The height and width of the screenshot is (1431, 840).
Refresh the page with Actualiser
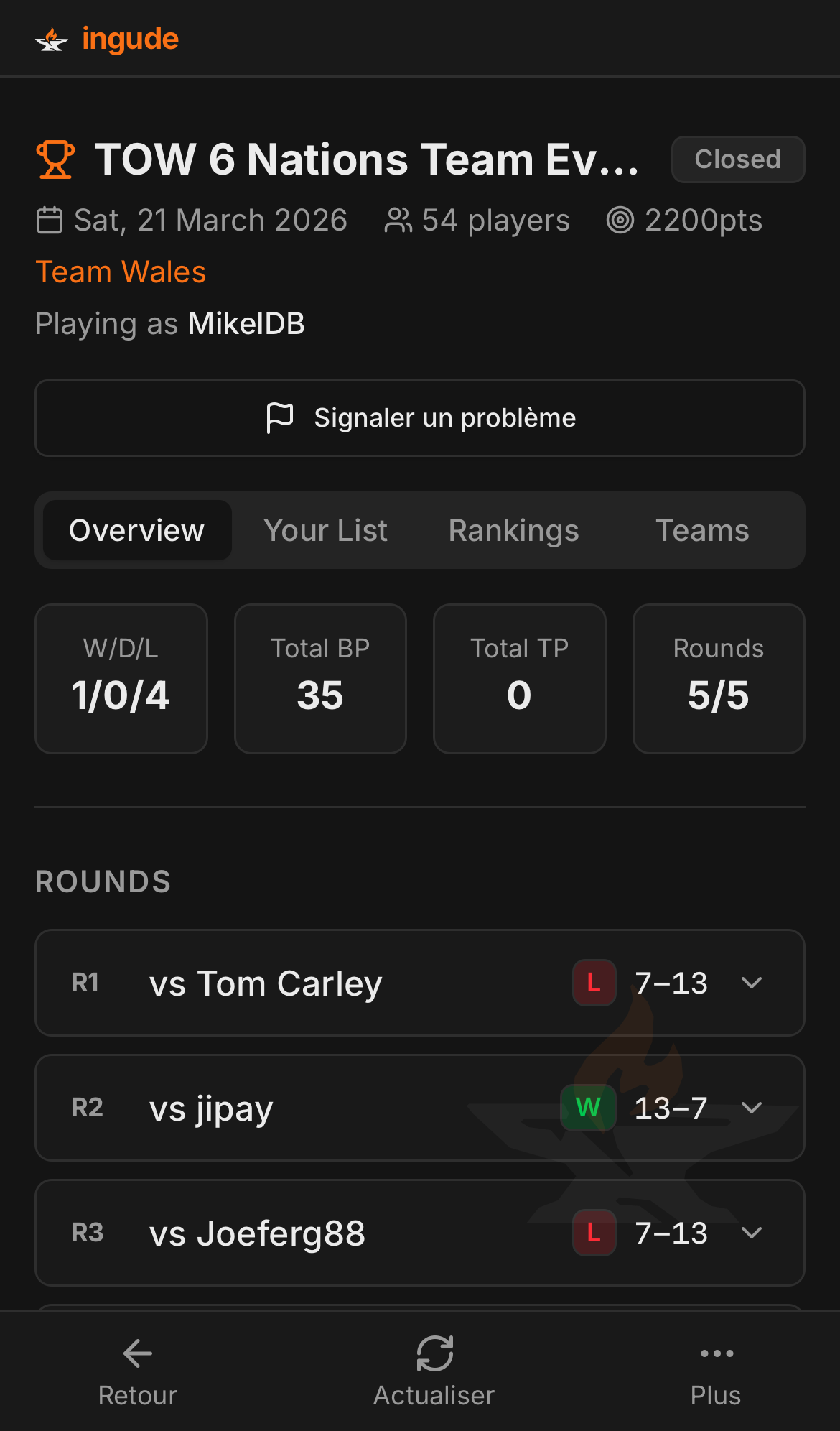pos(434,1372)
